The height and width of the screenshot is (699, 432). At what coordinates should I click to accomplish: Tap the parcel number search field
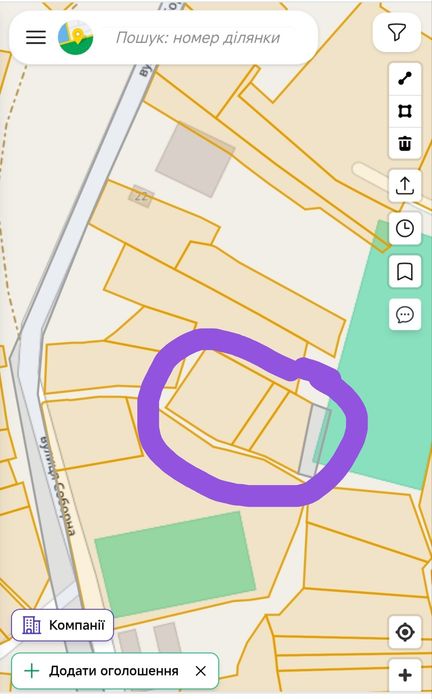point(198,38)
